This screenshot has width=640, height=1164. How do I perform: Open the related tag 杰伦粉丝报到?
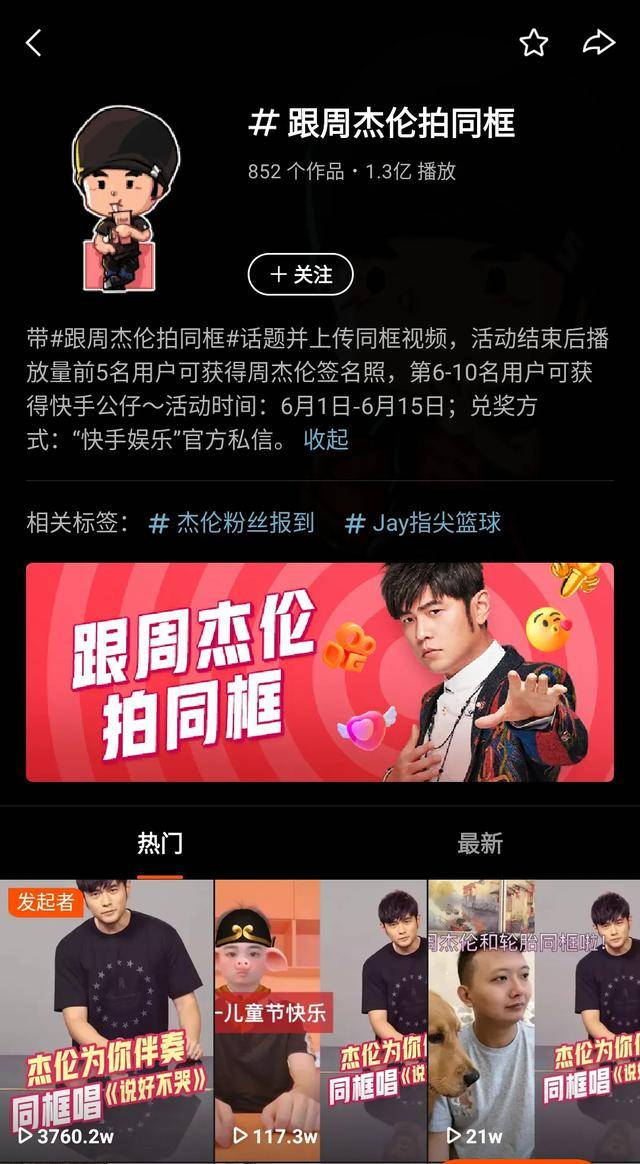(x=232, y=523)
